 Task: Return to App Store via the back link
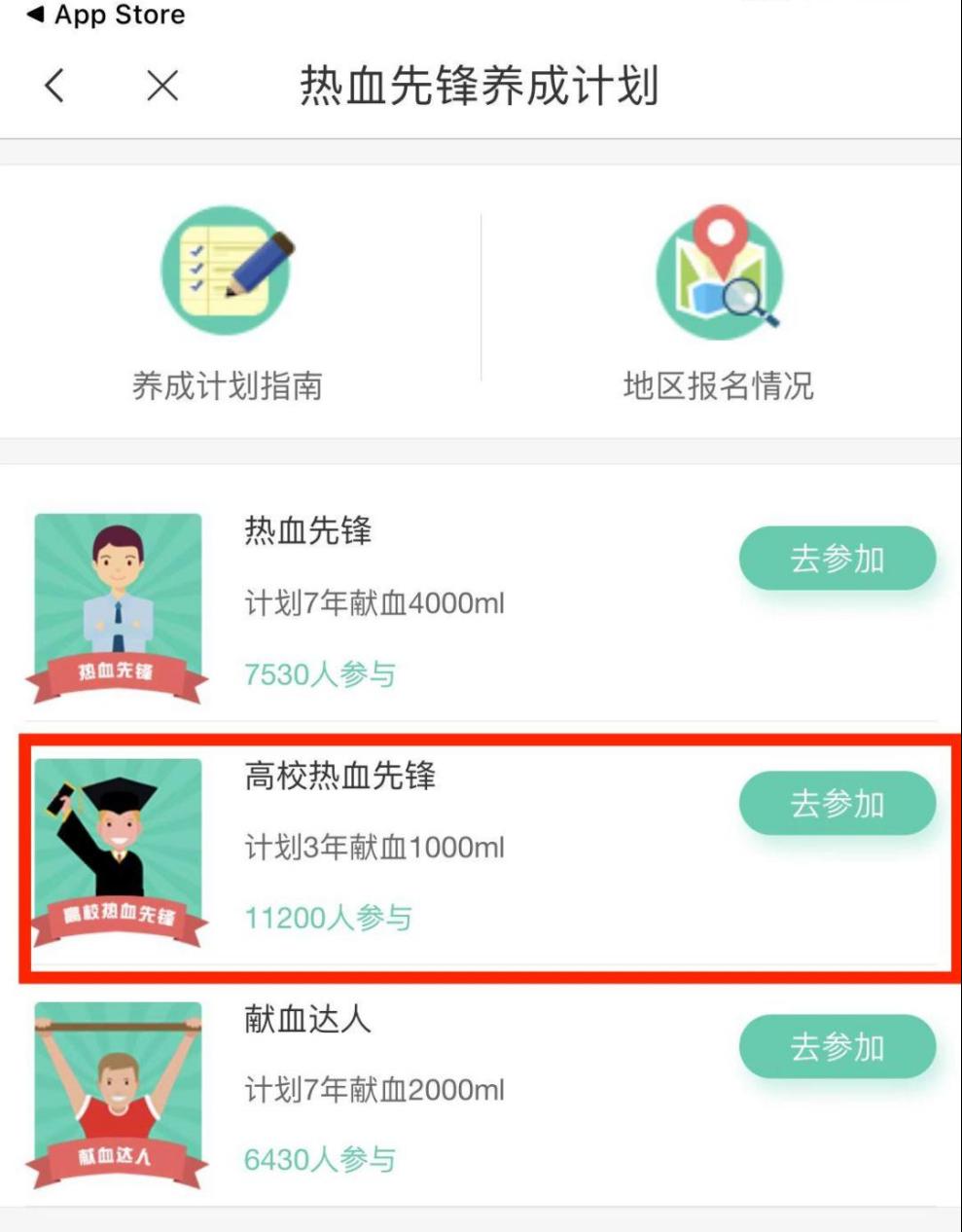coord(105,15)
